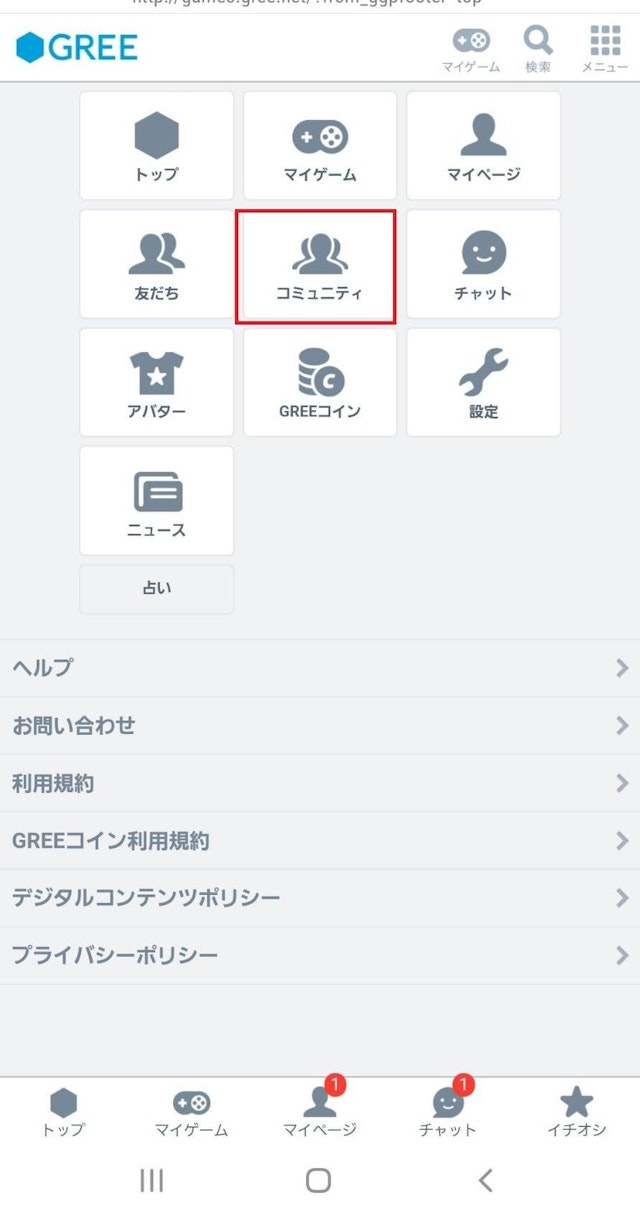
Task: Switch to the トップ bottom tab
Action: pyautogui.click(x=63, y=1112)
